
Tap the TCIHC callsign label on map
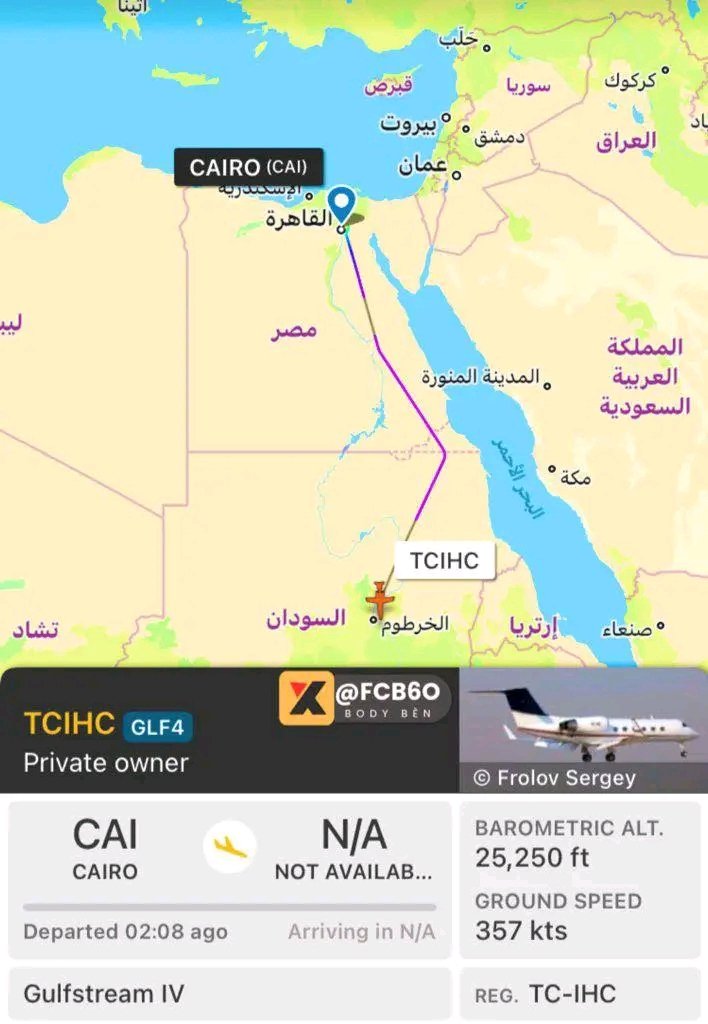point(444,562)
